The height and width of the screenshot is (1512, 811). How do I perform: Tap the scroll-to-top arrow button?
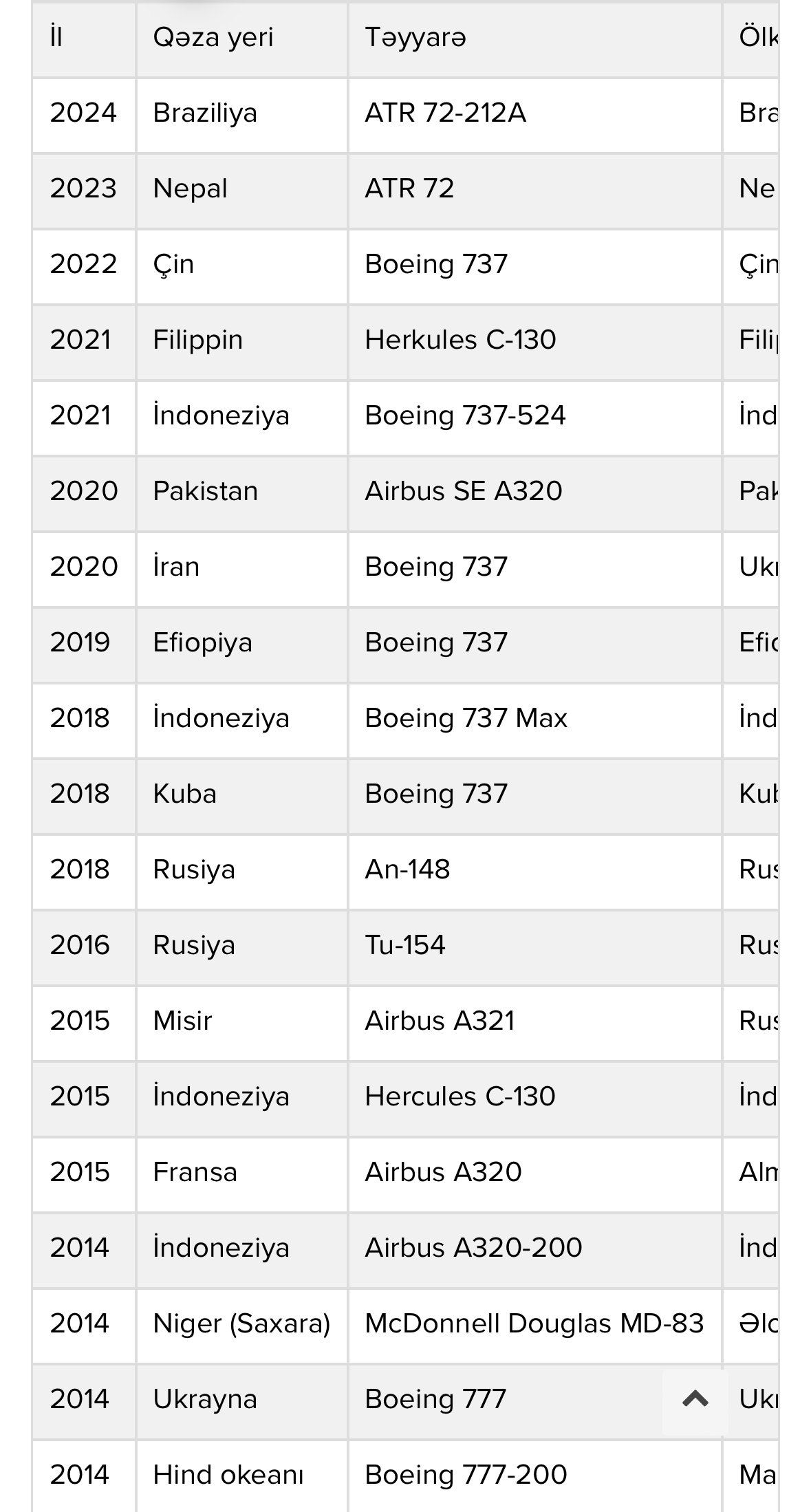point(695,1398)
